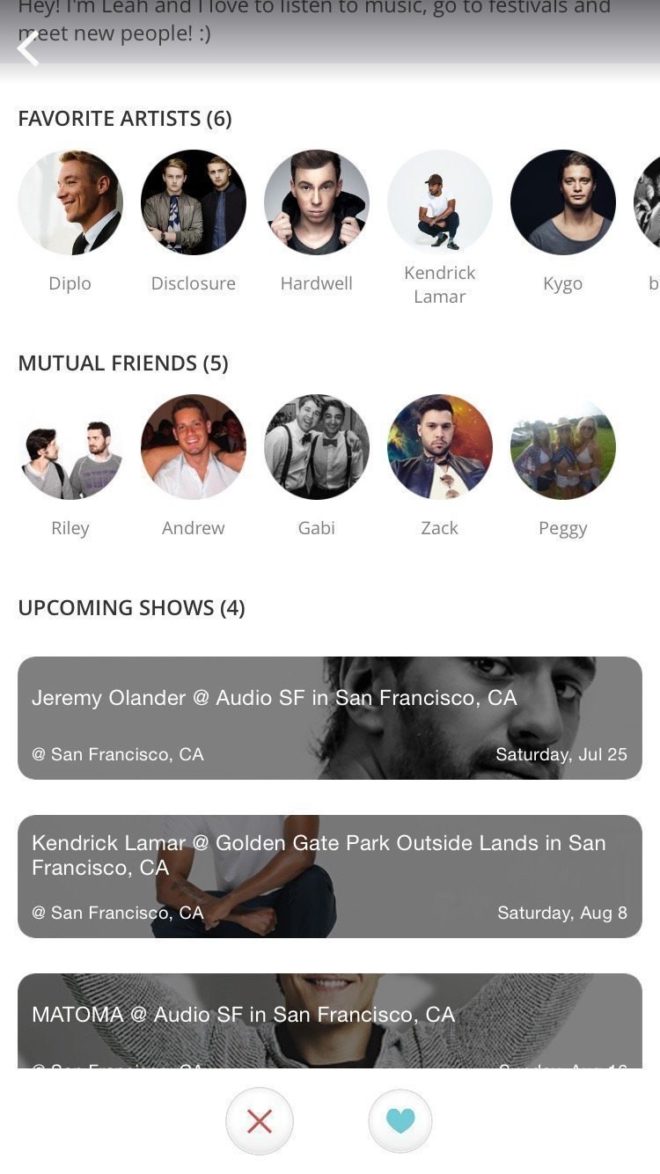View Hardwell artist page
This screenshot has width=660, height=1174.
316,203
